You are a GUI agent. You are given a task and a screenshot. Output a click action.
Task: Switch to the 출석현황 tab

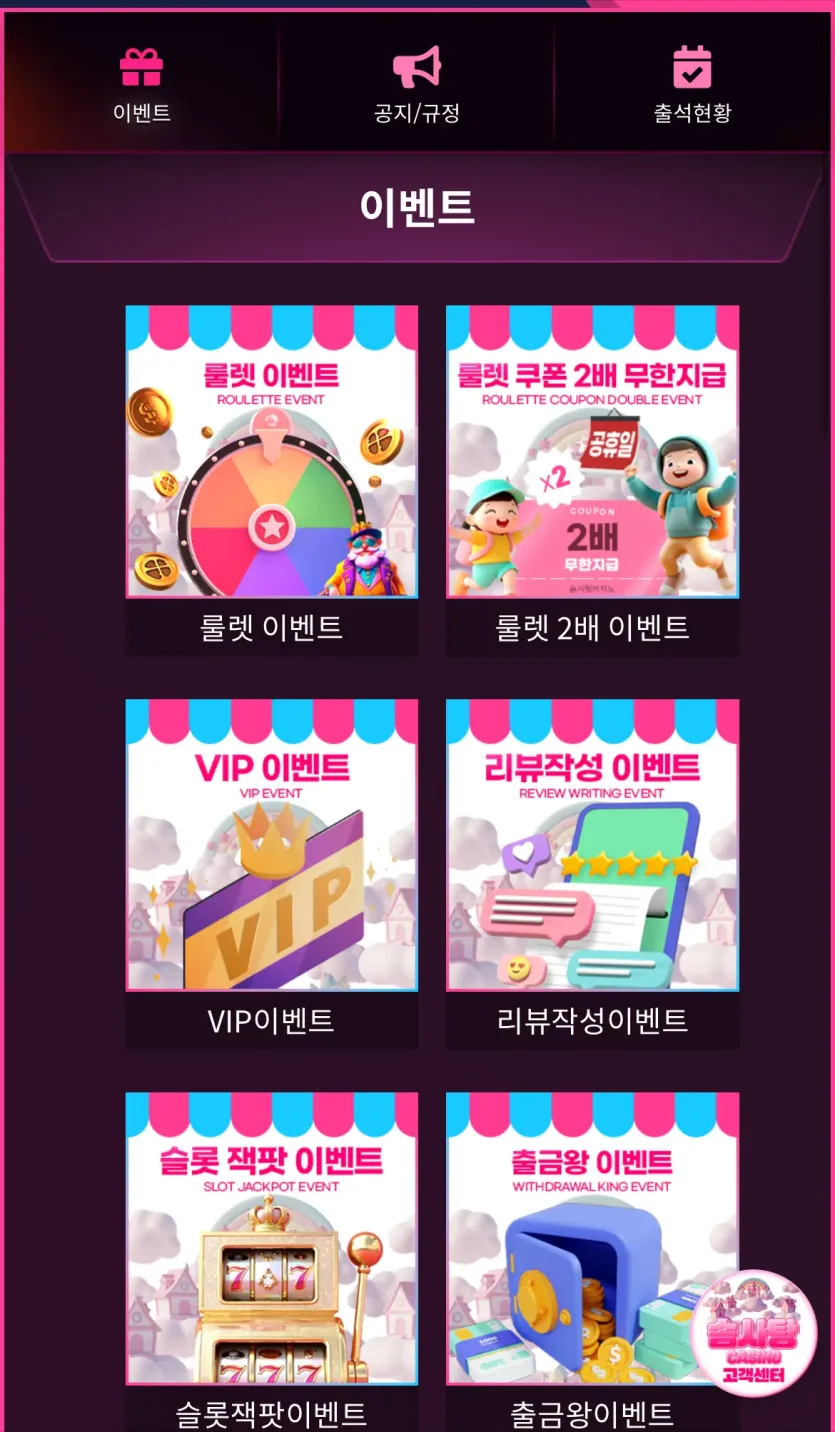click(x=692, y=84)
